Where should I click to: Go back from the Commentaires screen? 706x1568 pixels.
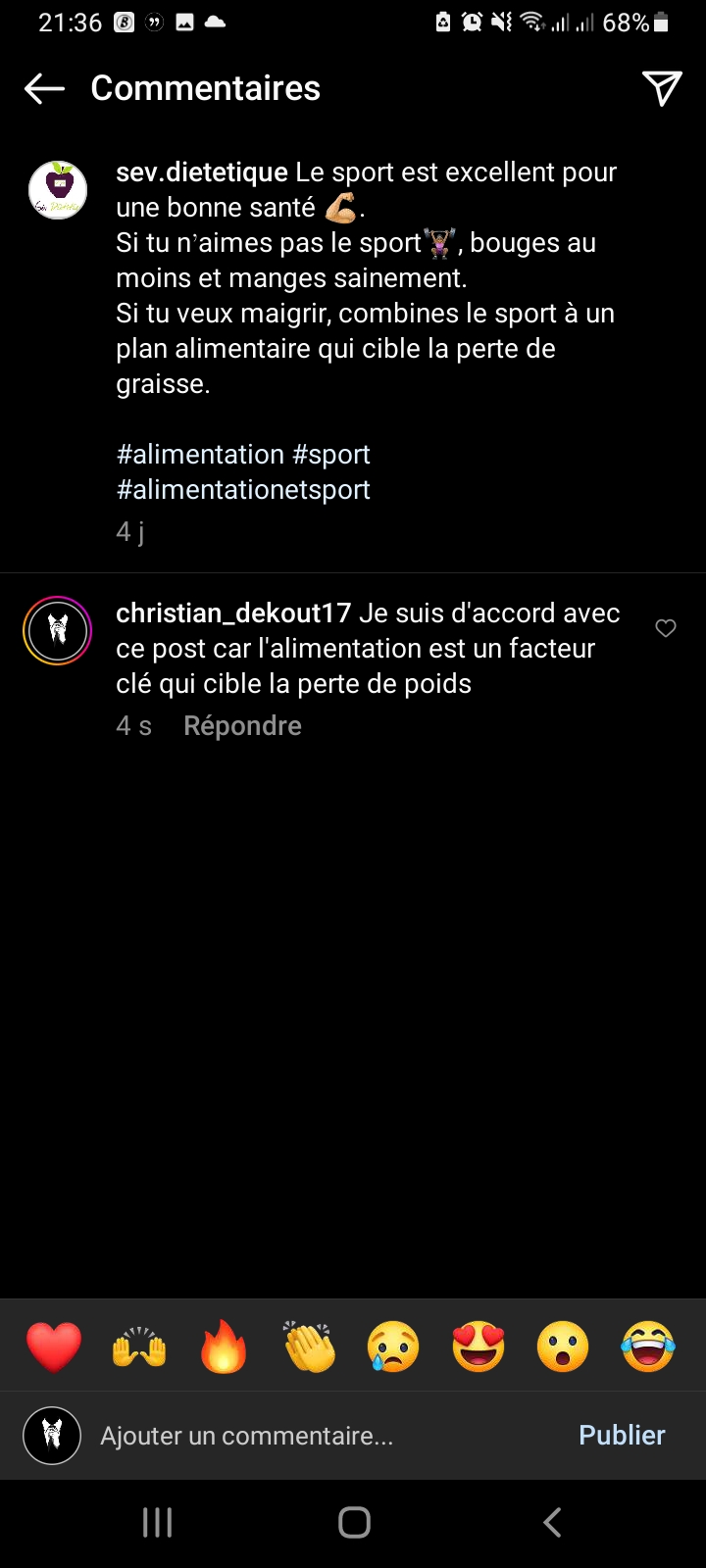[x=44, y=88]
